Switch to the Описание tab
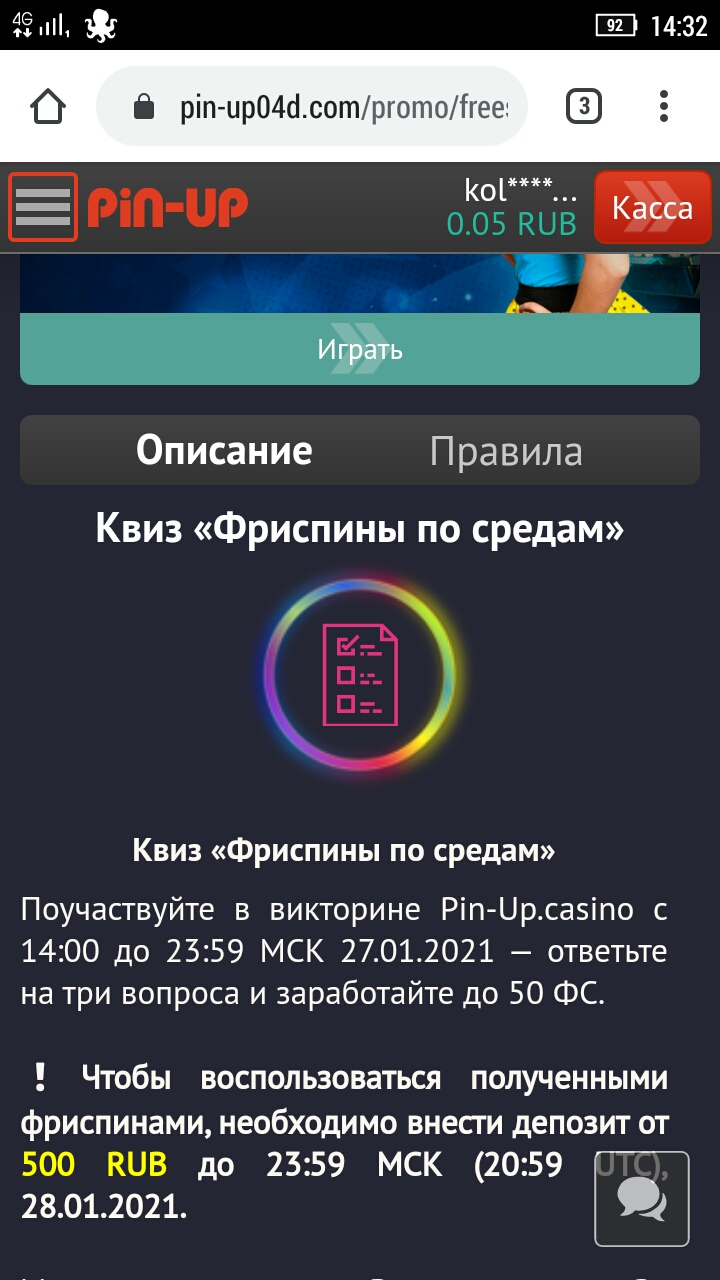 click(x=224, y=450)
